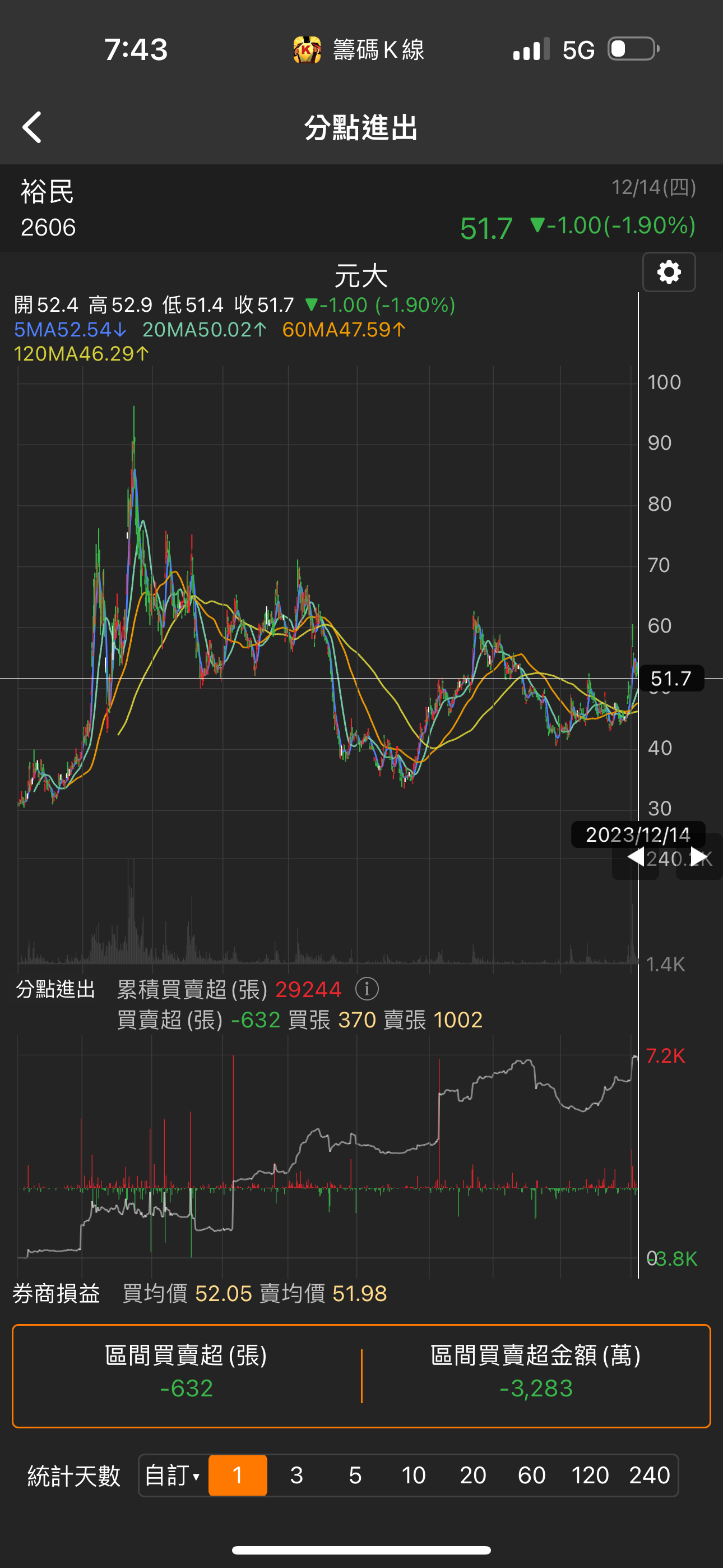Tap the iOS battery indicator toggle

(x=631, y=50)
